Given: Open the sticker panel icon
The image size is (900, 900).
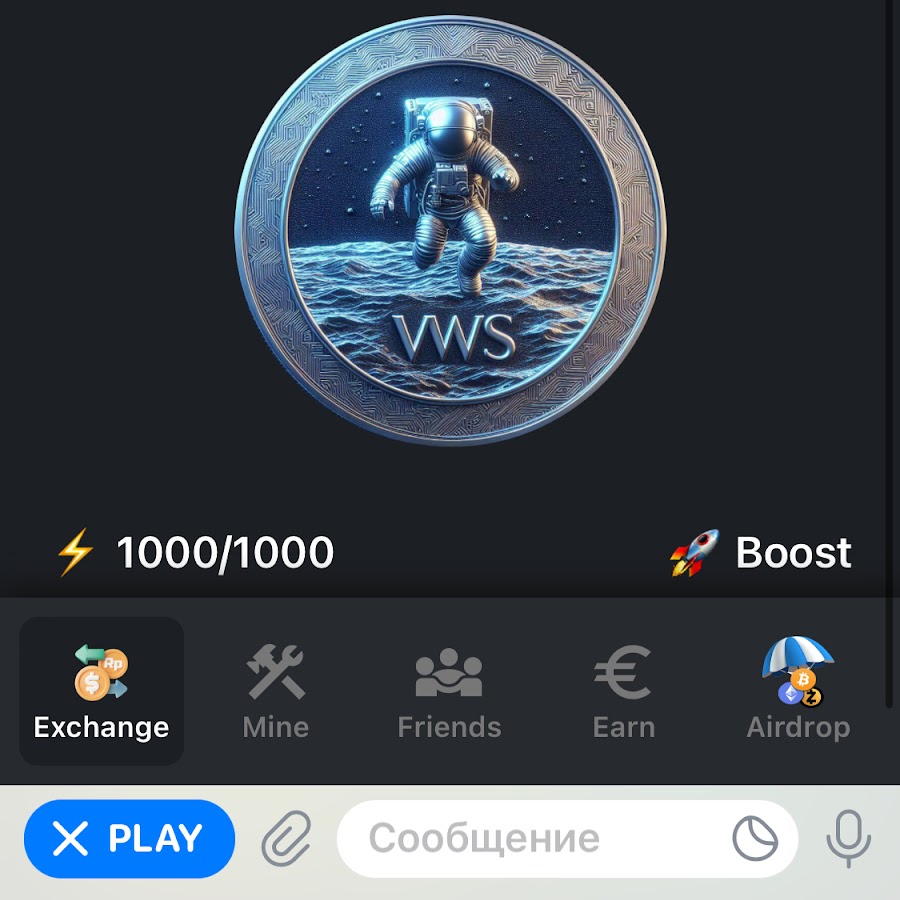Looking at the screenshot, I should (755, 838).
